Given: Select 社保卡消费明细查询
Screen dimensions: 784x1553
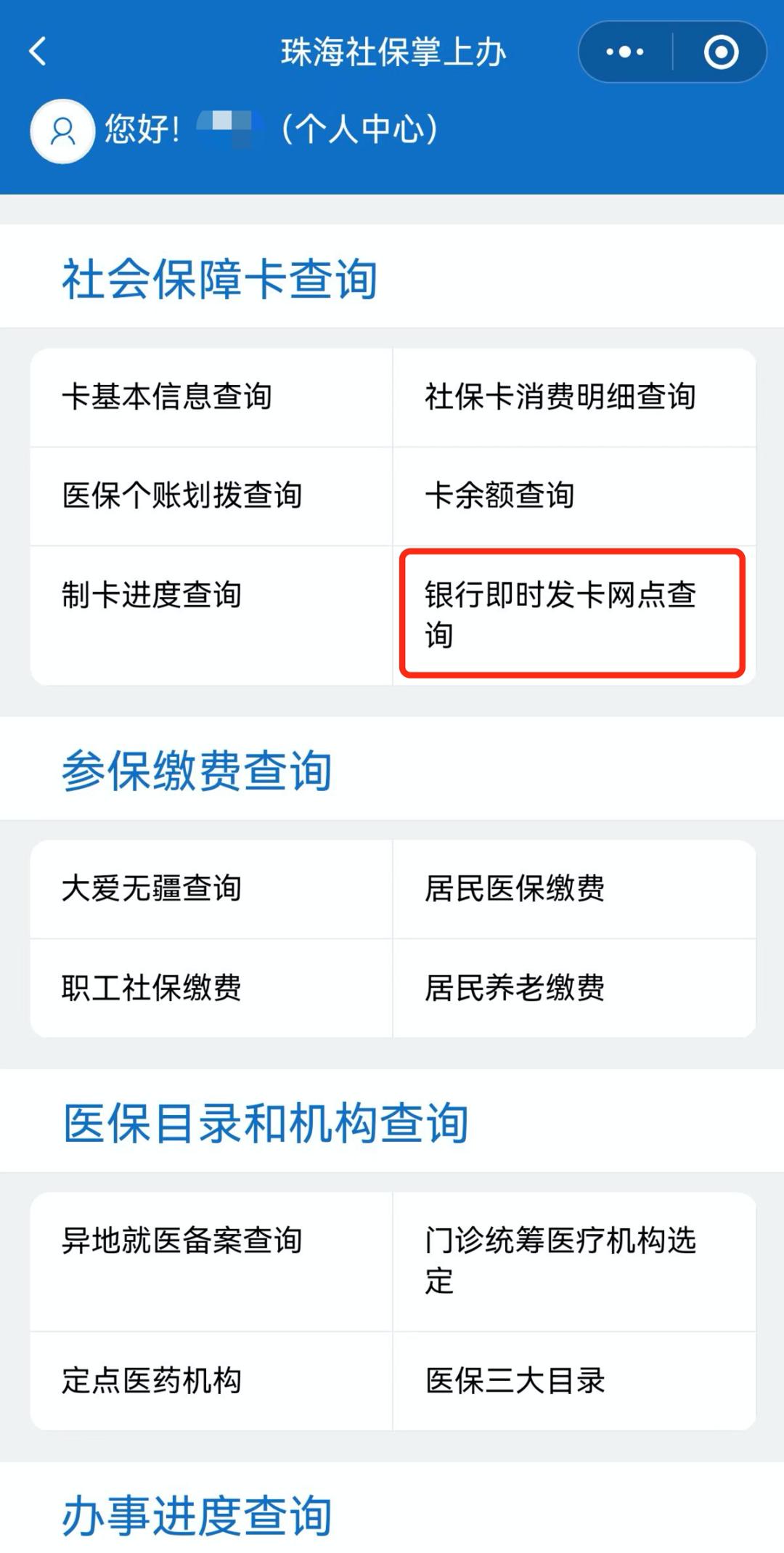Looking at the screenshot, I should [x=574, y=397].
